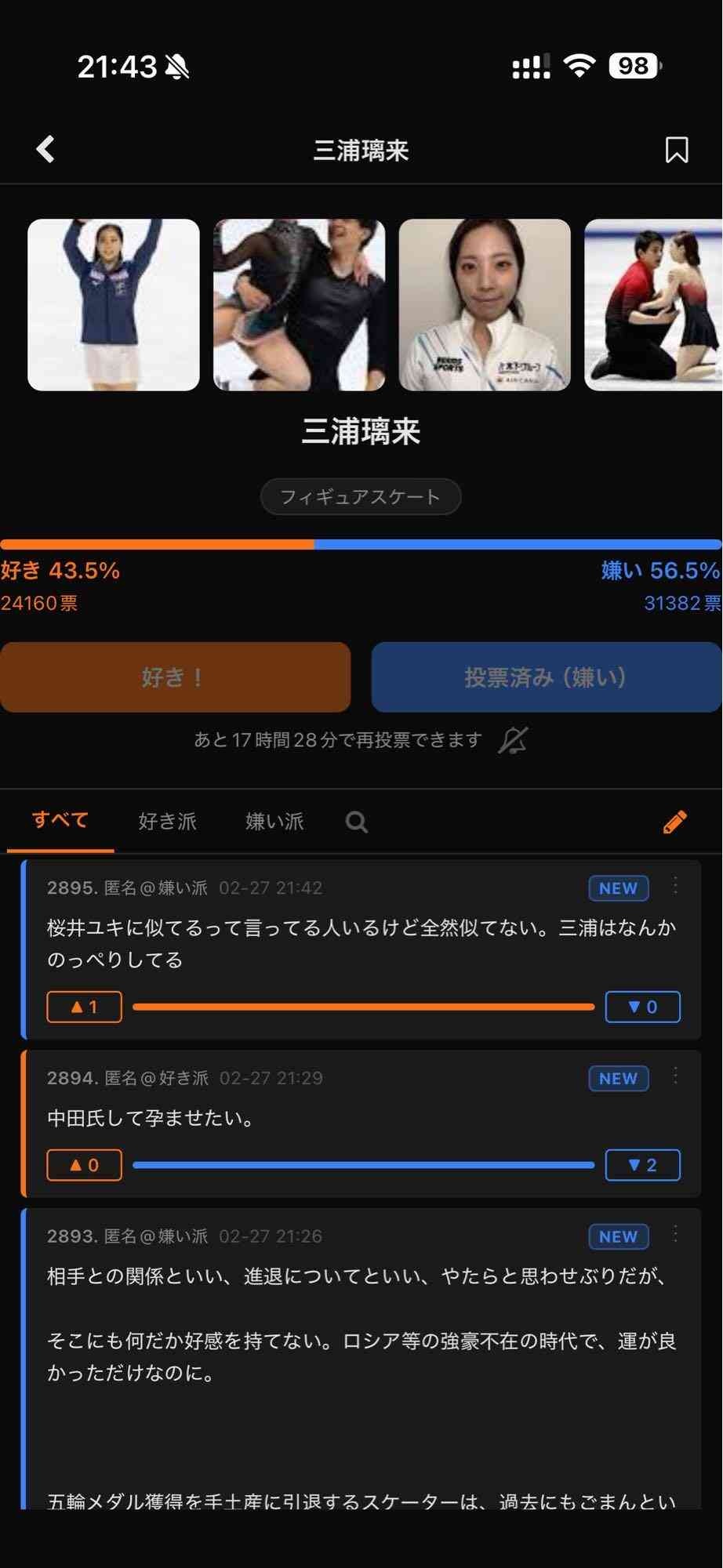Switch to the 好き派 comments tab
The width and height of the screenshot is (723, 1568).
(167, 822)
